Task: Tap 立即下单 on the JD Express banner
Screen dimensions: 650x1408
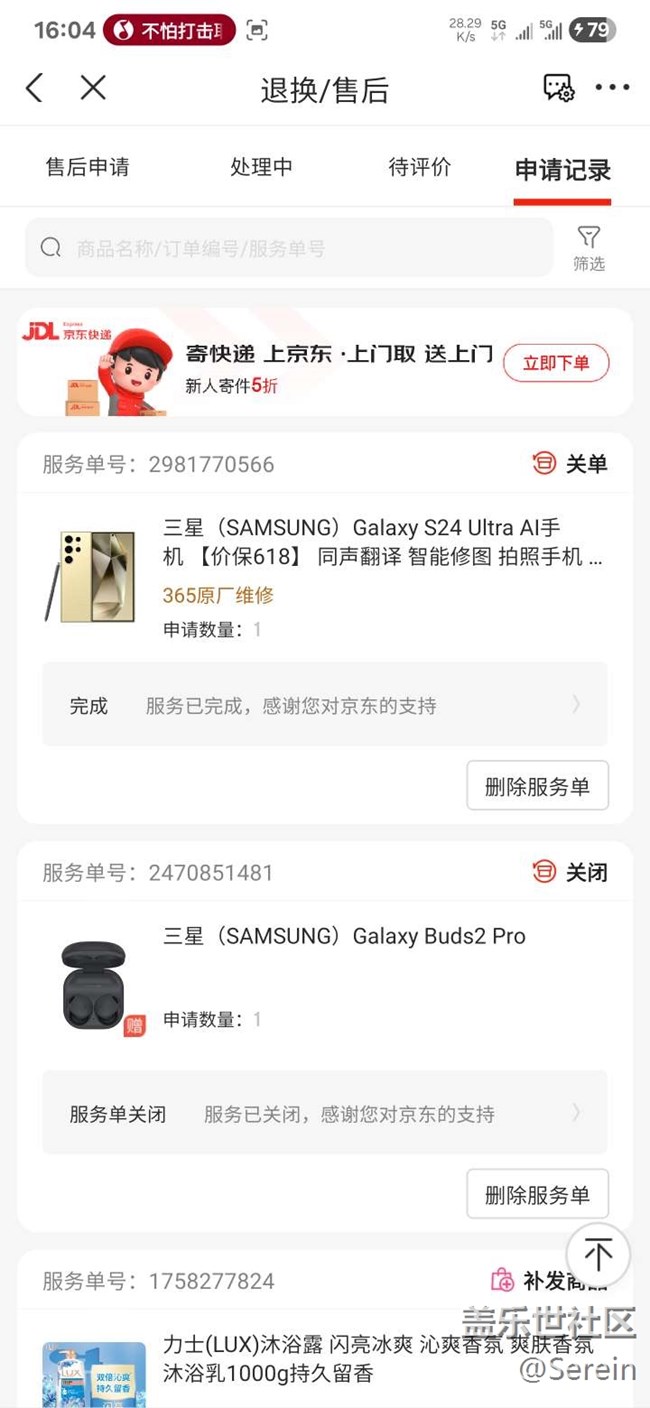Action: [x=555, y=363]
